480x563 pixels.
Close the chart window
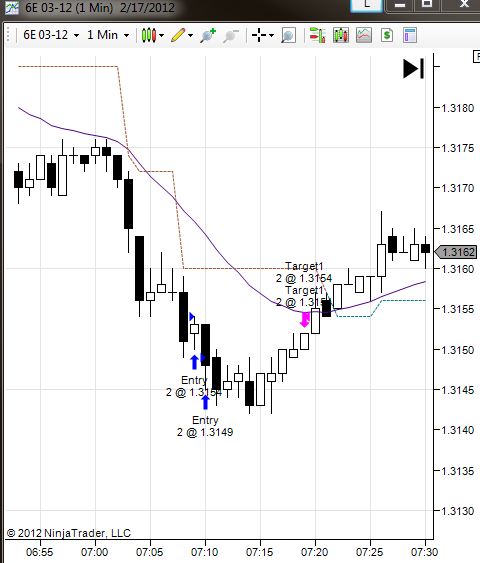coord(463,4)
